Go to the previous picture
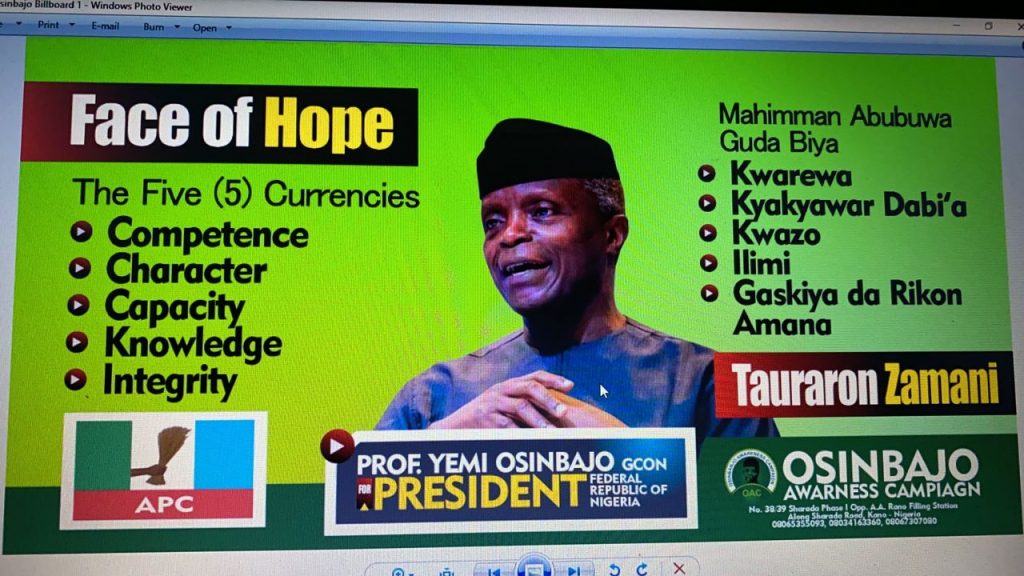 493,571
